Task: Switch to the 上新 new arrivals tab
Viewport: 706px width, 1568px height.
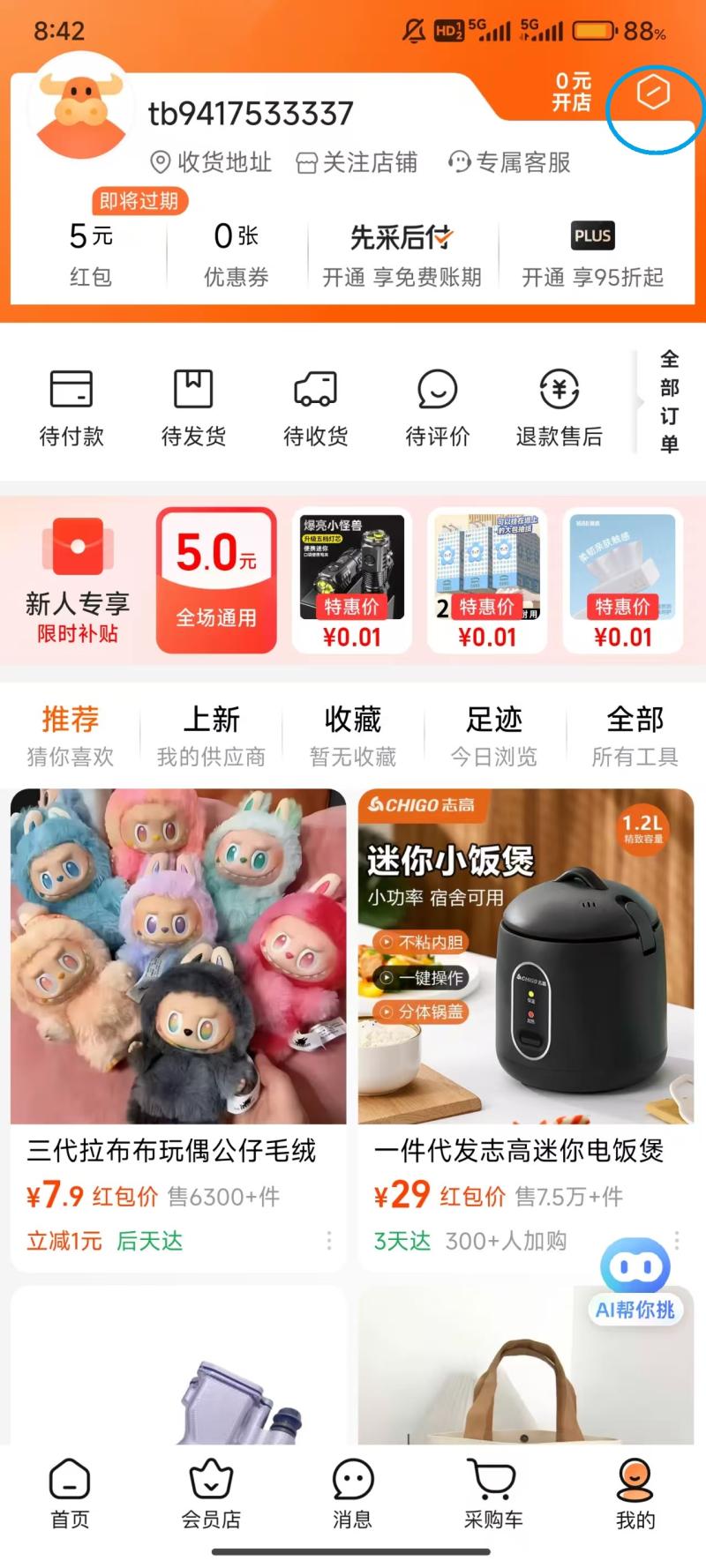Action: [x=212, y=721]
